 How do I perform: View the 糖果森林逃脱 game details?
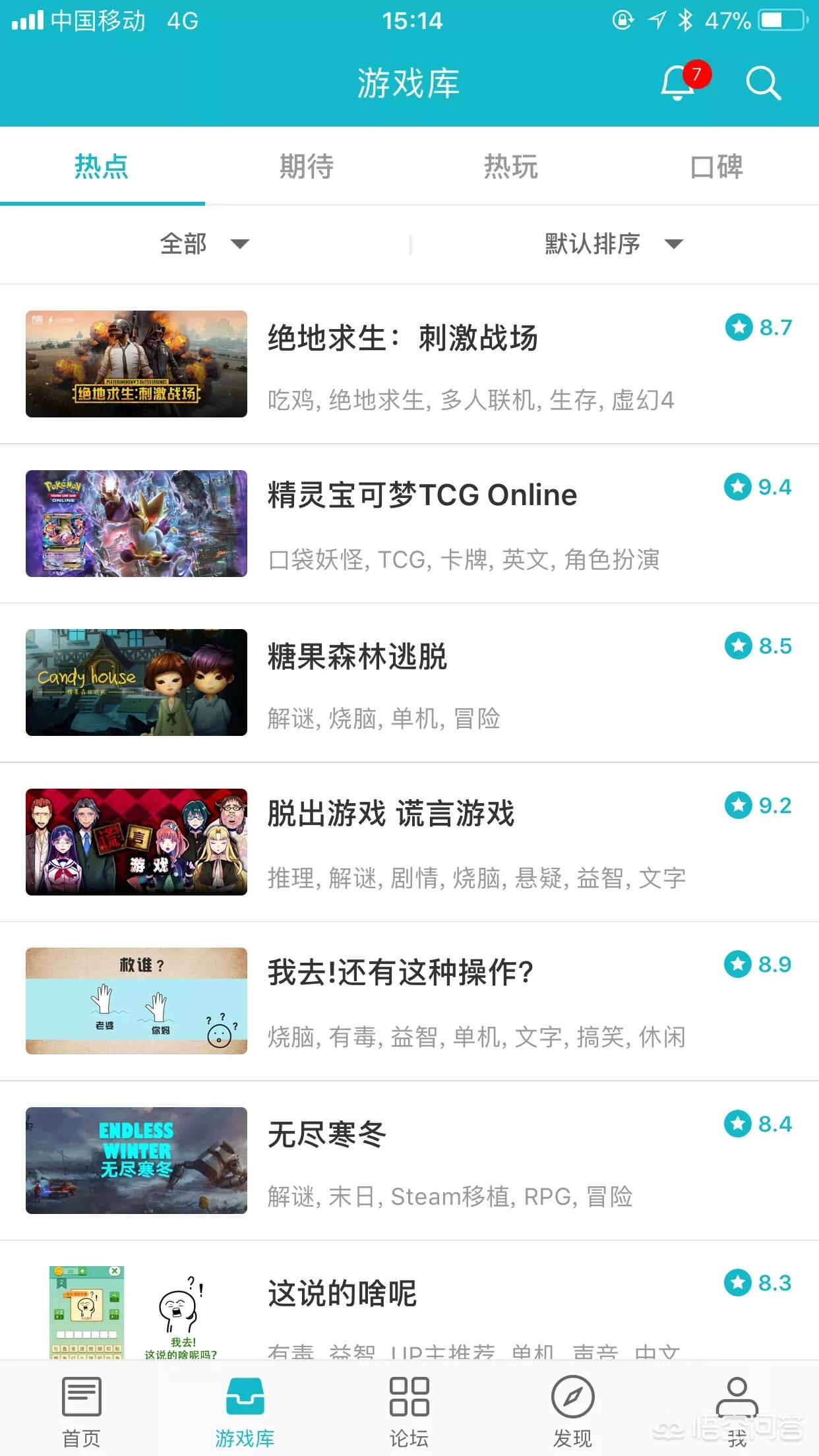click(x=357, y=657)
